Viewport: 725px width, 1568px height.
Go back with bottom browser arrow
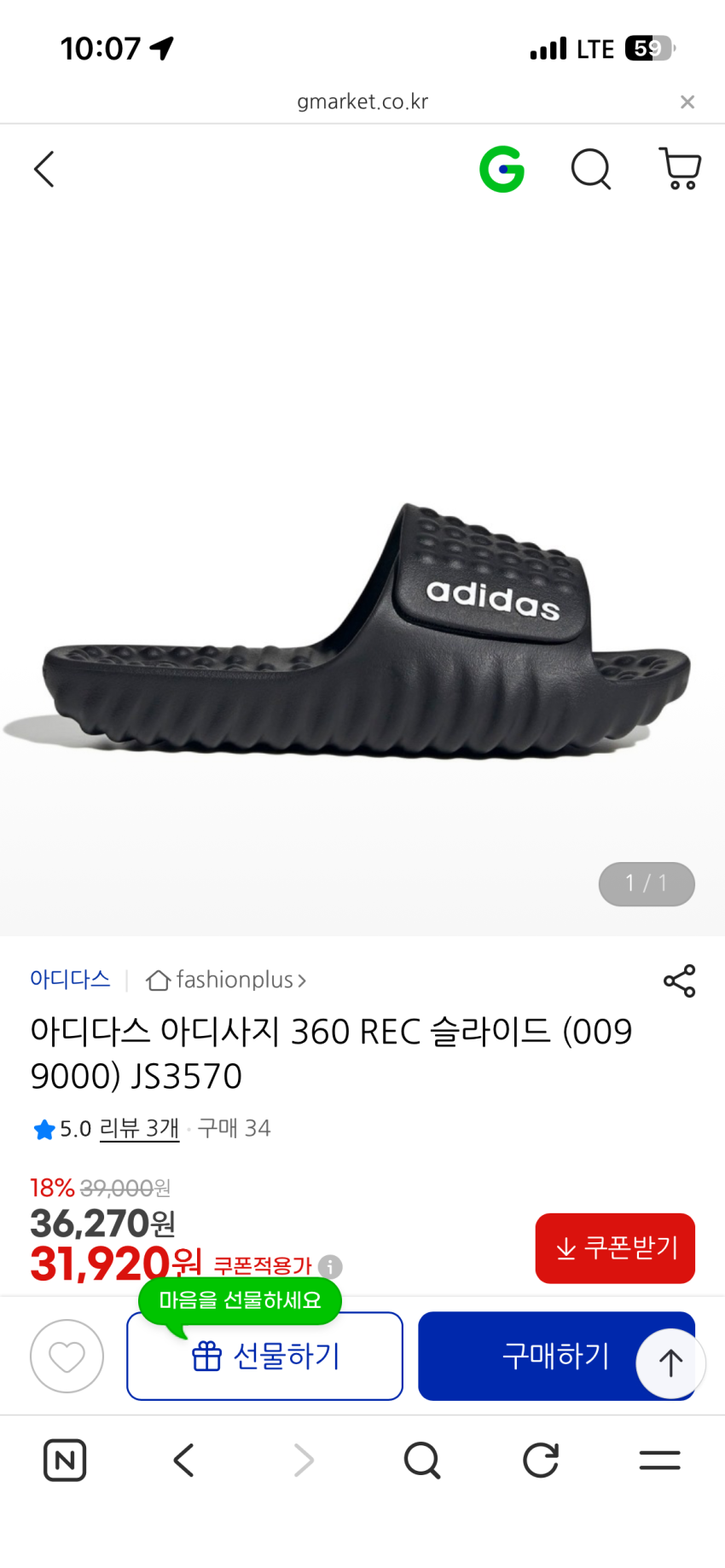click(184, 1461)
